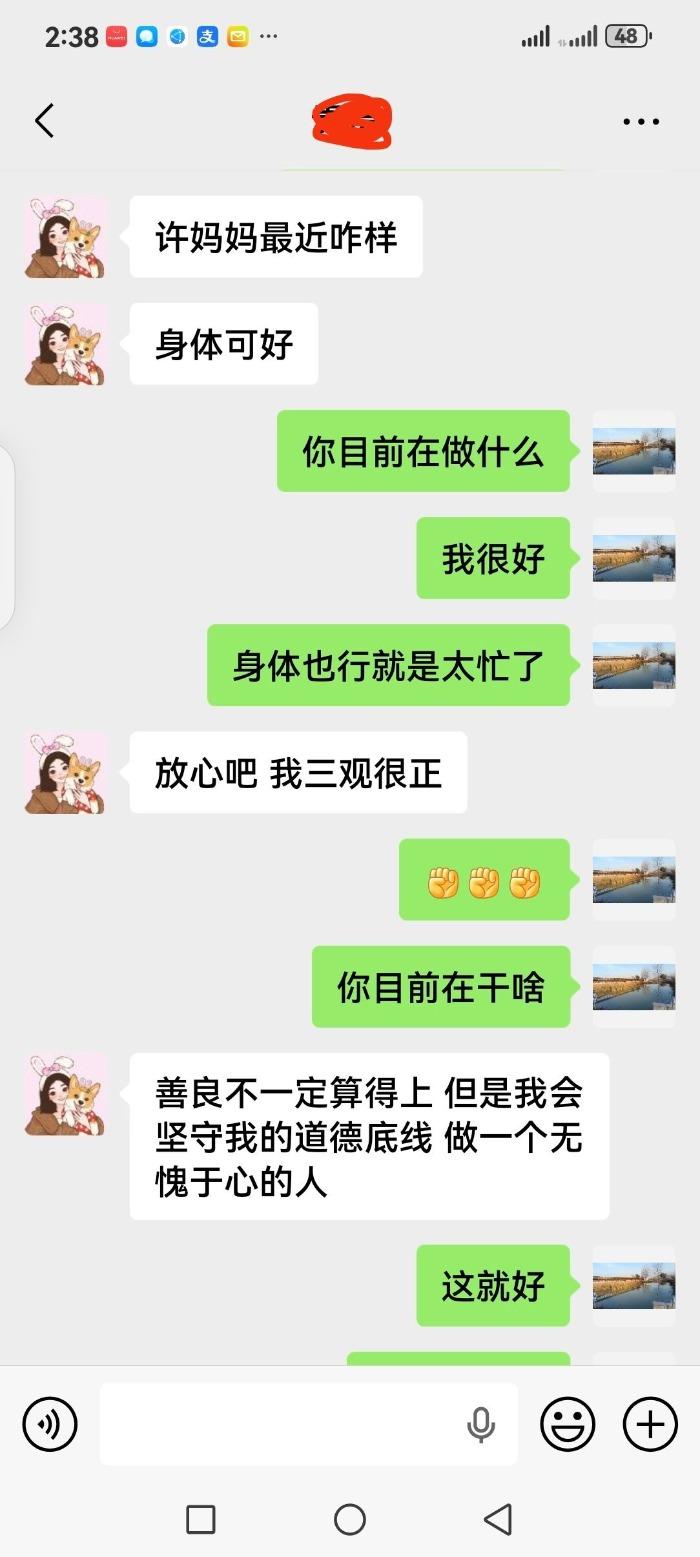Open contact avatar beside 放心吧 我三观很正
This screenshot has height=1557, width=700.
pyautogui.click(x=66, y=772)
